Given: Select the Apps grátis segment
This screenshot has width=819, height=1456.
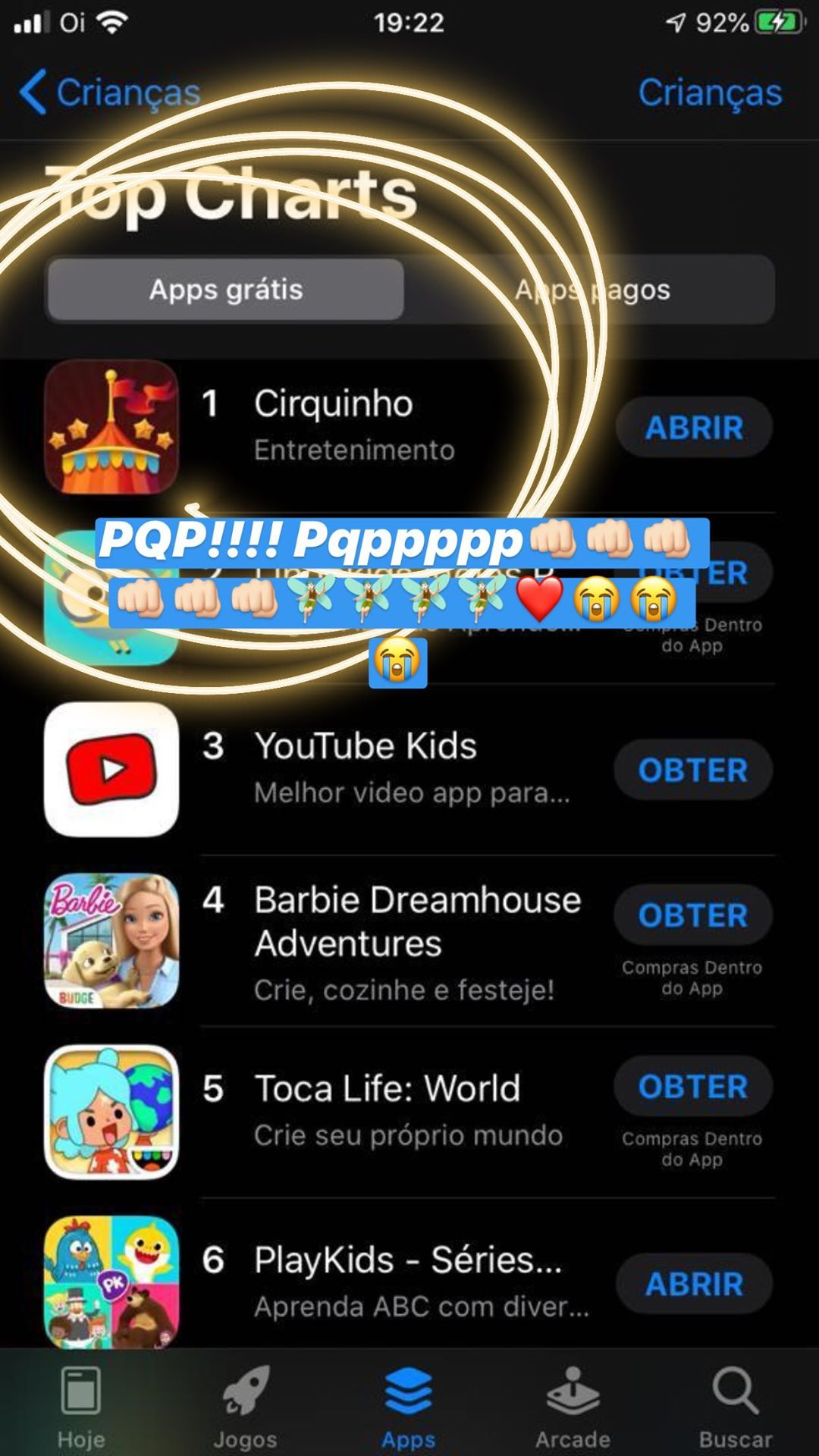Looking at the screenshot, I should coord(226,290).
